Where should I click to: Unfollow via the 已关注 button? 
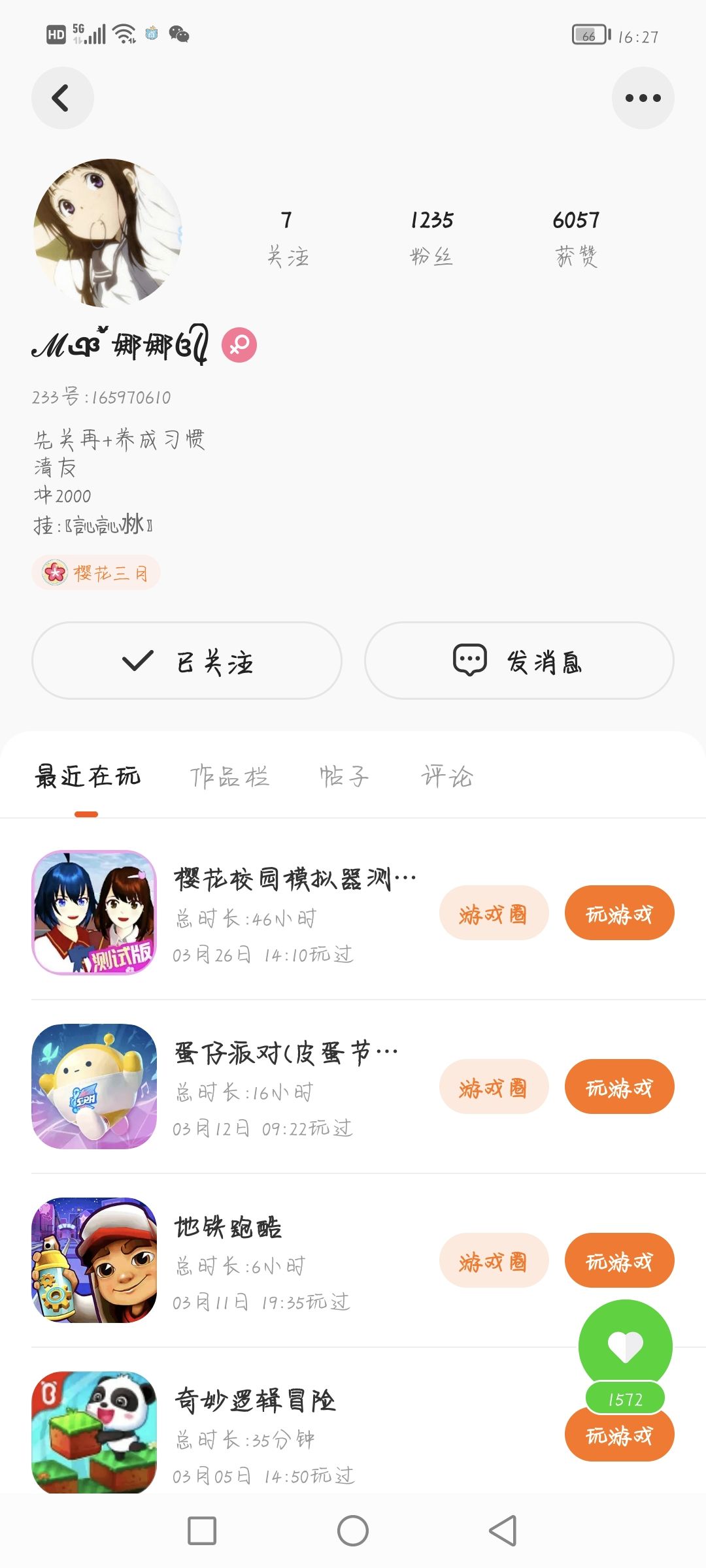(x=187, y=661)
